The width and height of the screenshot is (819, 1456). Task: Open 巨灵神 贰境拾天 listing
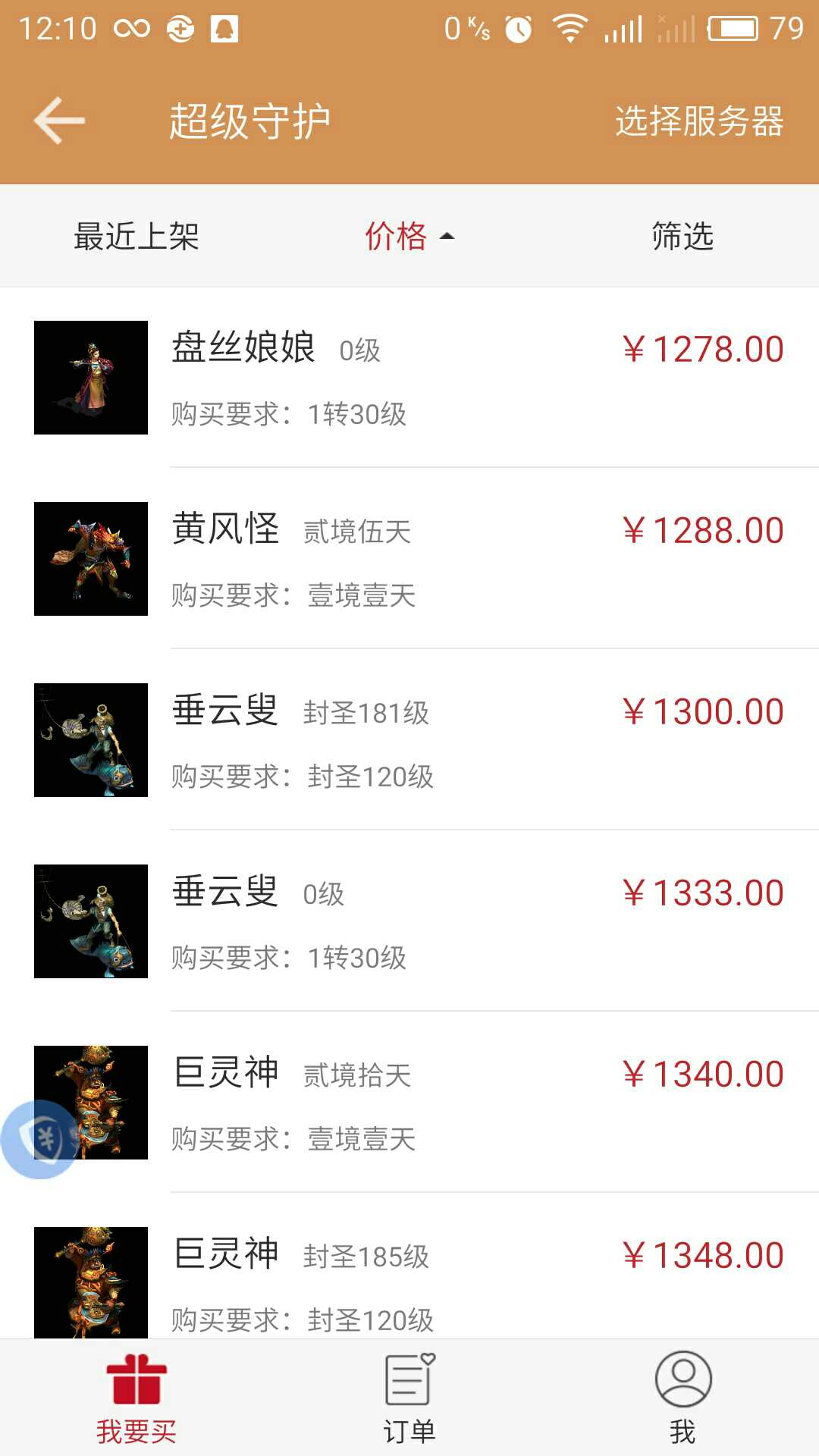pos(409,1103)
